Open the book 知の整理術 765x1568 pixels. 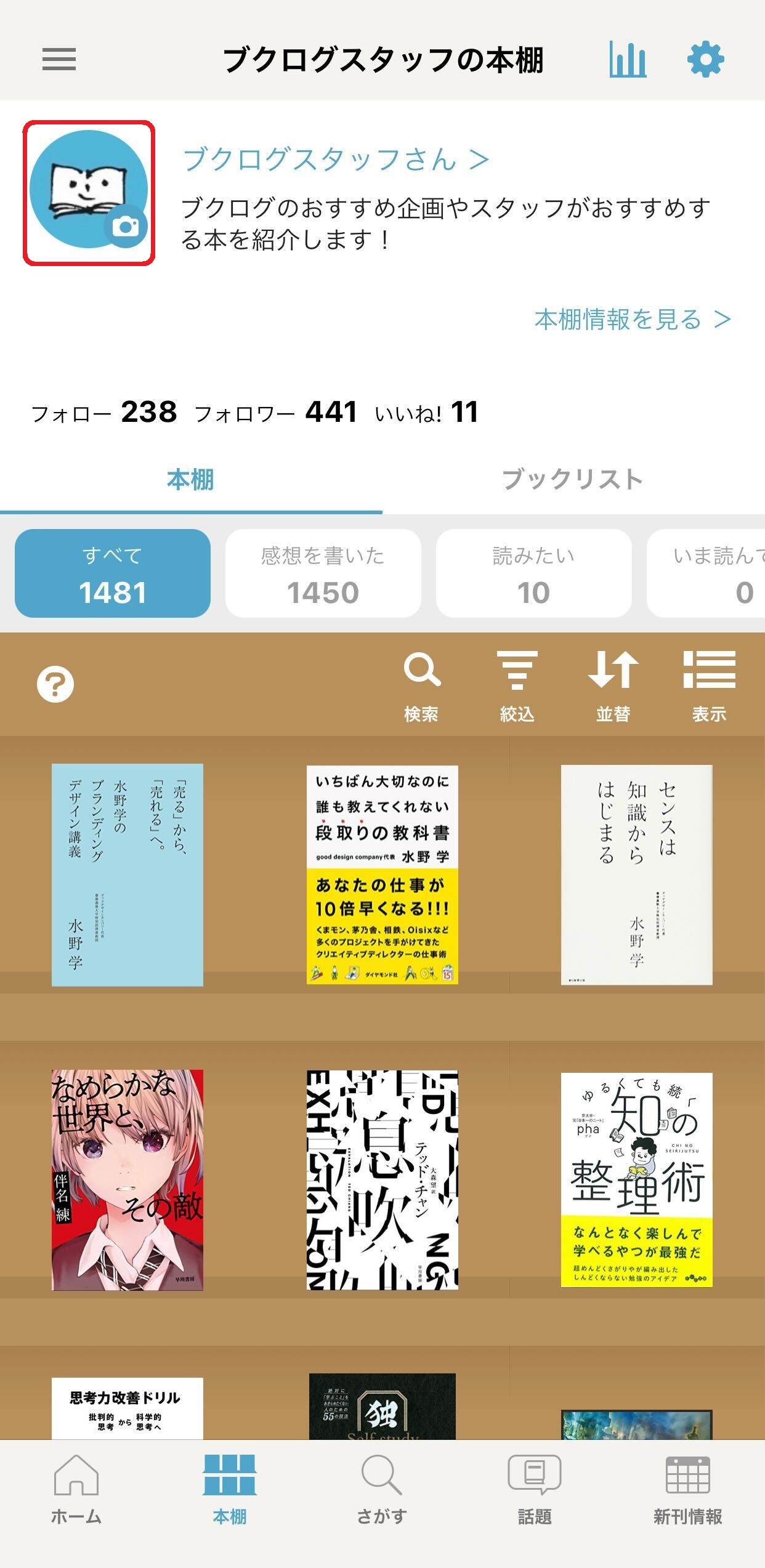(x=636, y=1179)
